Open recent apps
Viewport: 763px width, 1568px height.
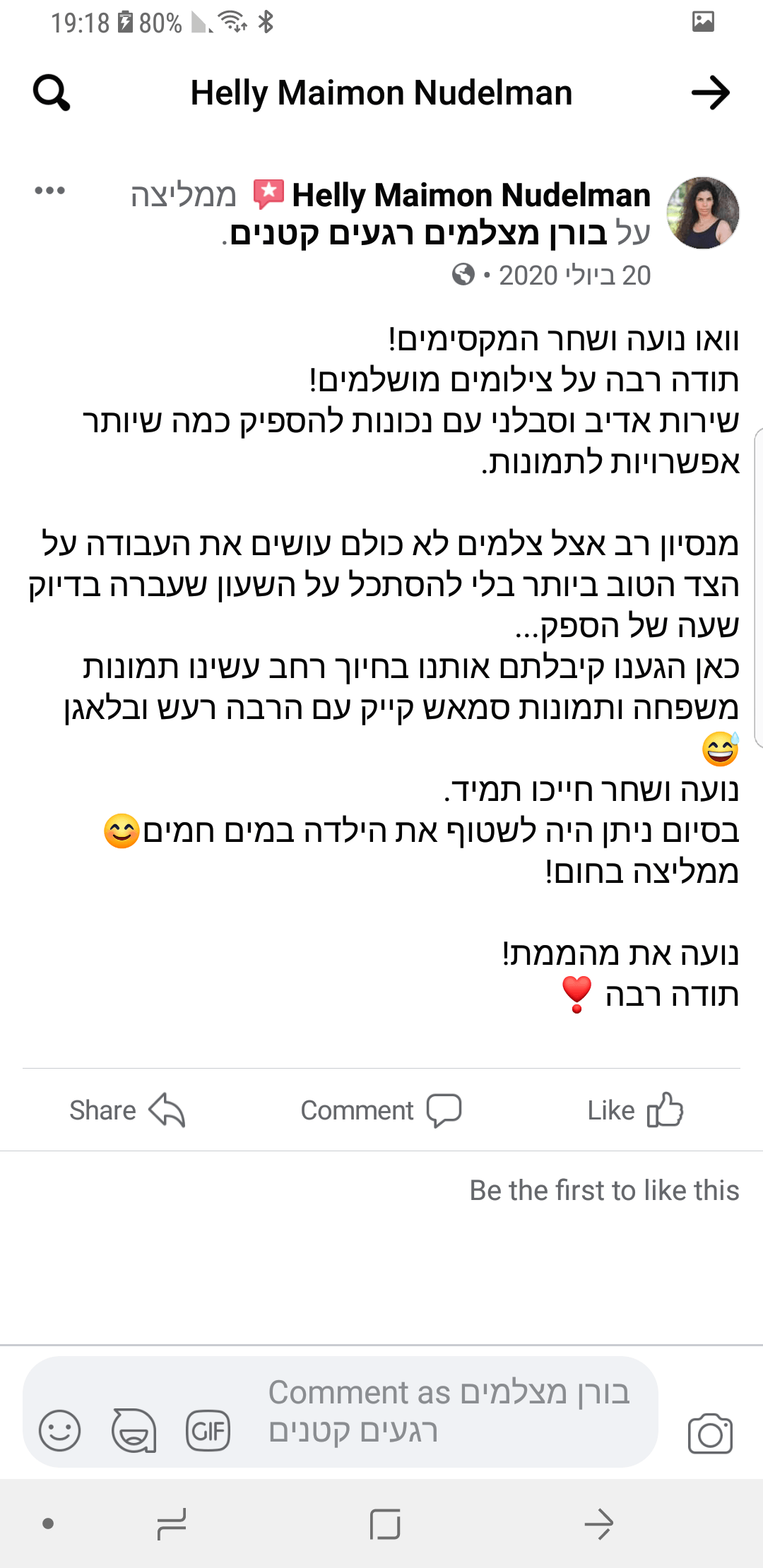click(171, 1524)
